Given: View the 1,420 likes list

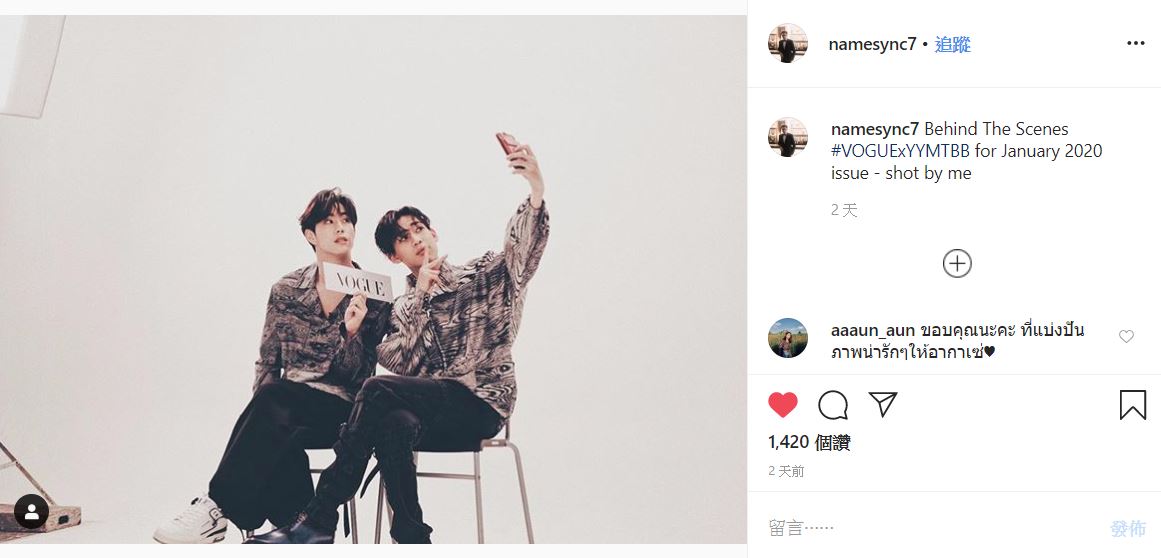Looking at the screenshot, I should (808, 442).
